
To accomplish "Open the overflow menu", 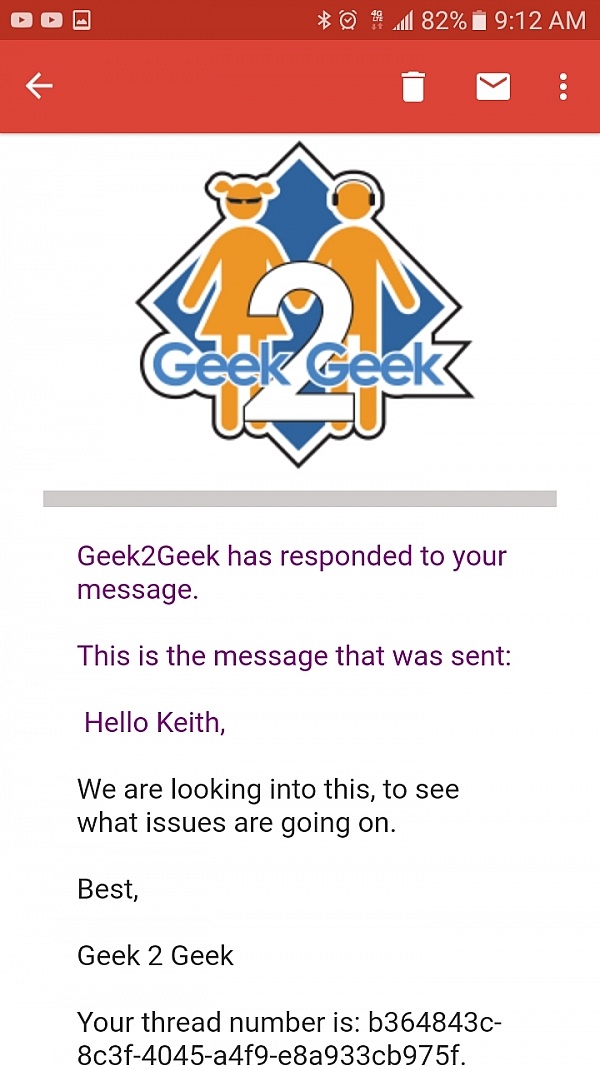I will [563, 87].
